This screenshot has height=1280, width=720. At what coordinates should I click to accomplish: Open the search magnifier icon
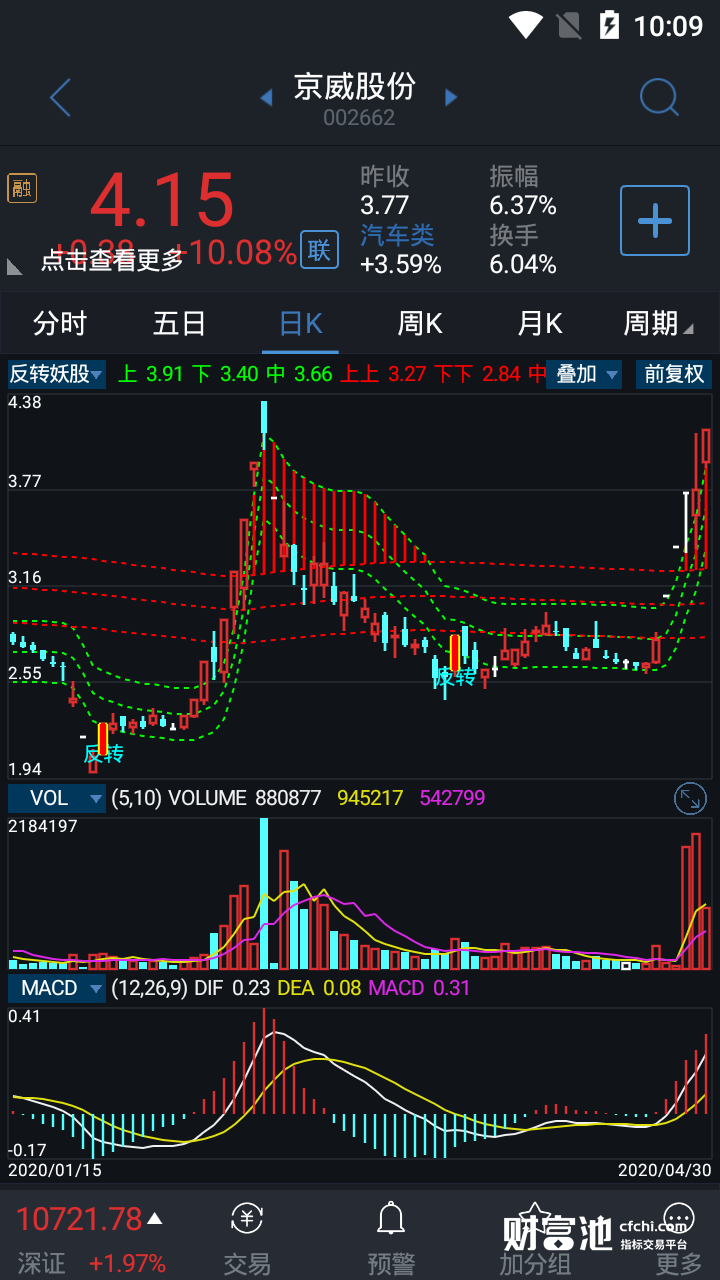(659, 98)
